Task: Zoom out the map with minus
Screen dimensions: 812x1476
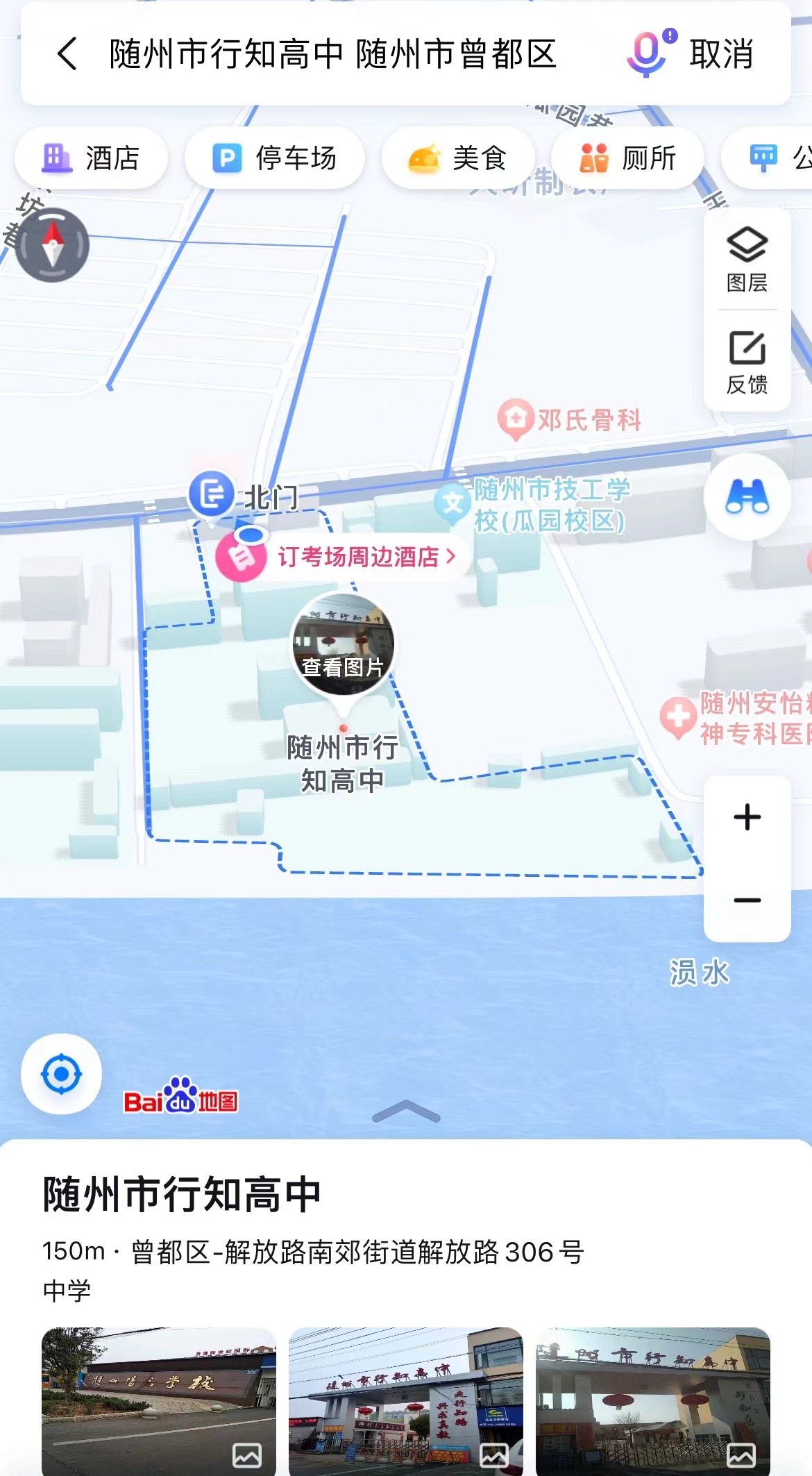Action: [x=747, y=900]
